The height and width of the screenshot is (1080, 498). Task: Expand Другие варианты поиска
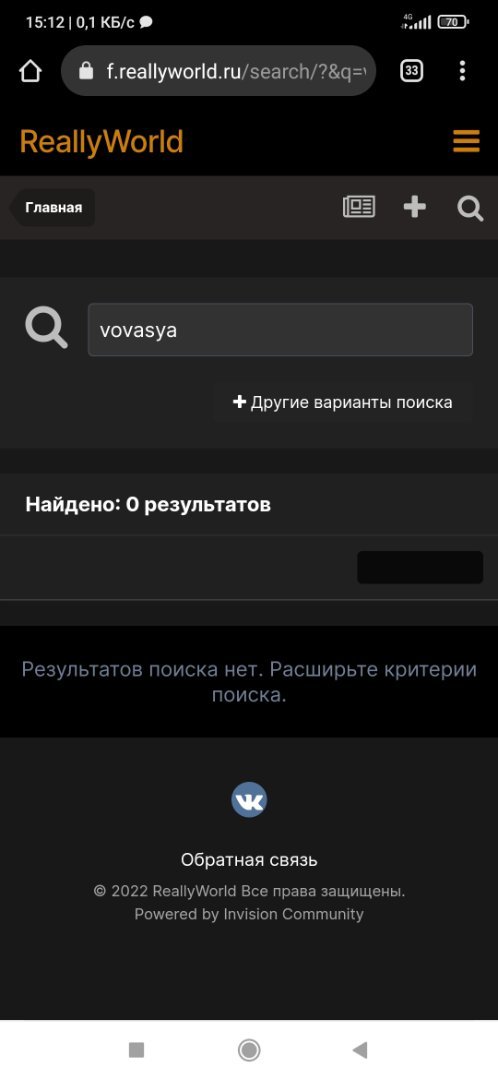tap(343, 402)
